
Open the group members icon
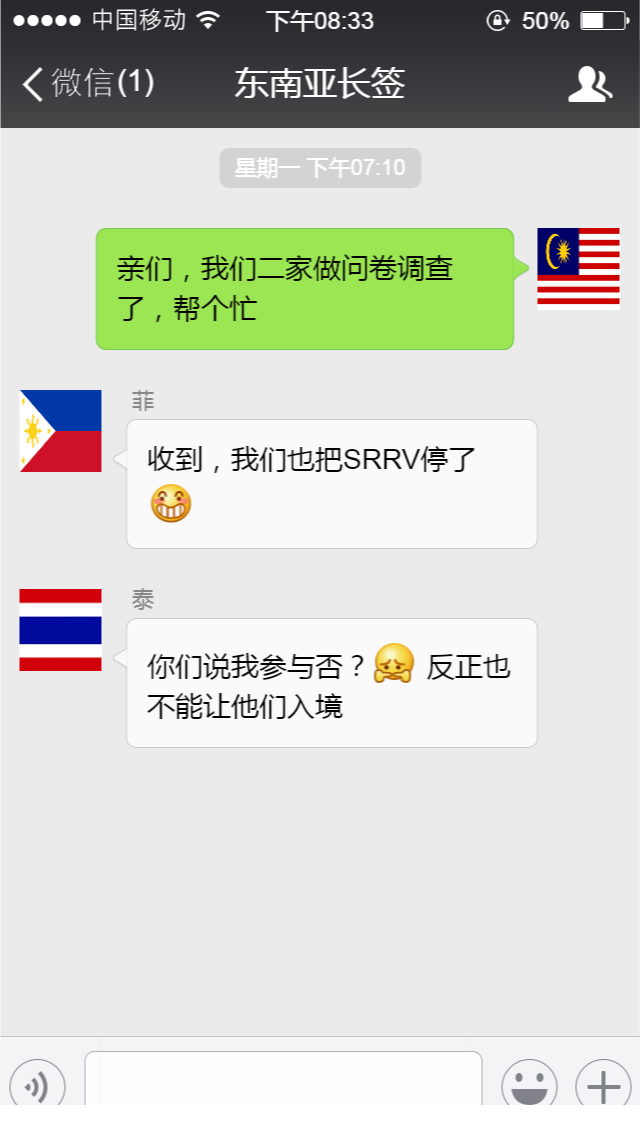pyautogui.click(x=589, y=84)
